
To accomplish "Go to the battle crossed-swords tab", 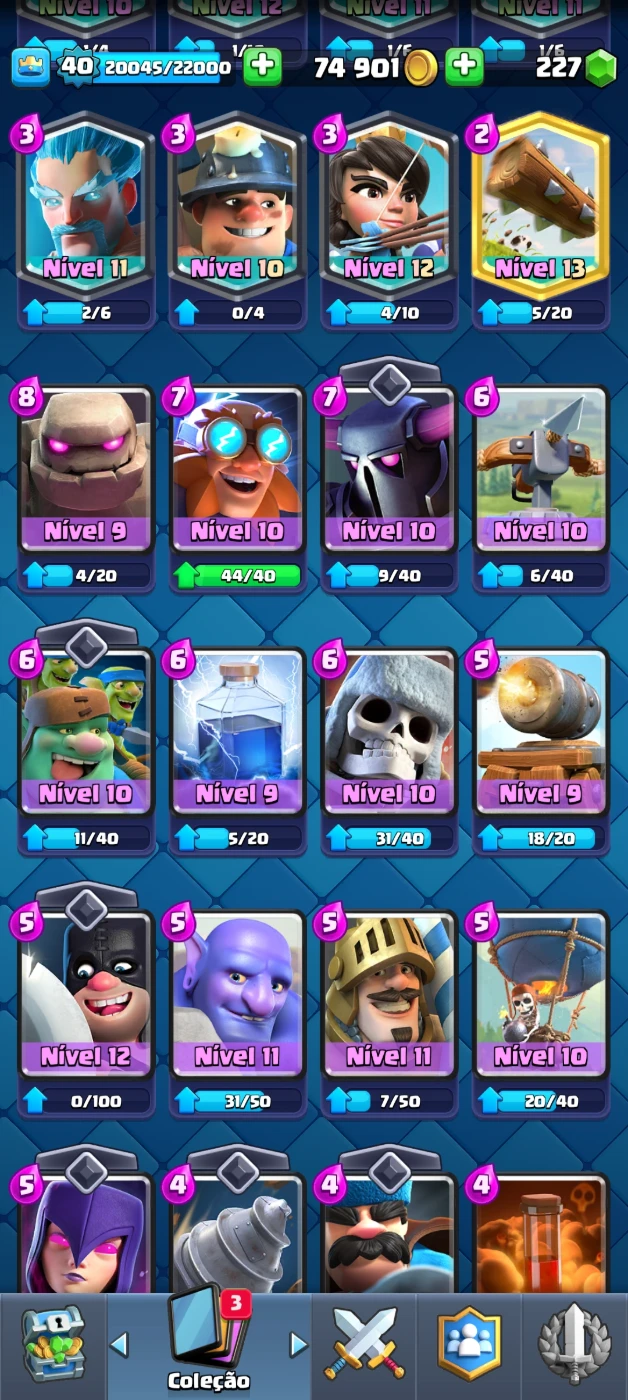I will coord(364,1345).
